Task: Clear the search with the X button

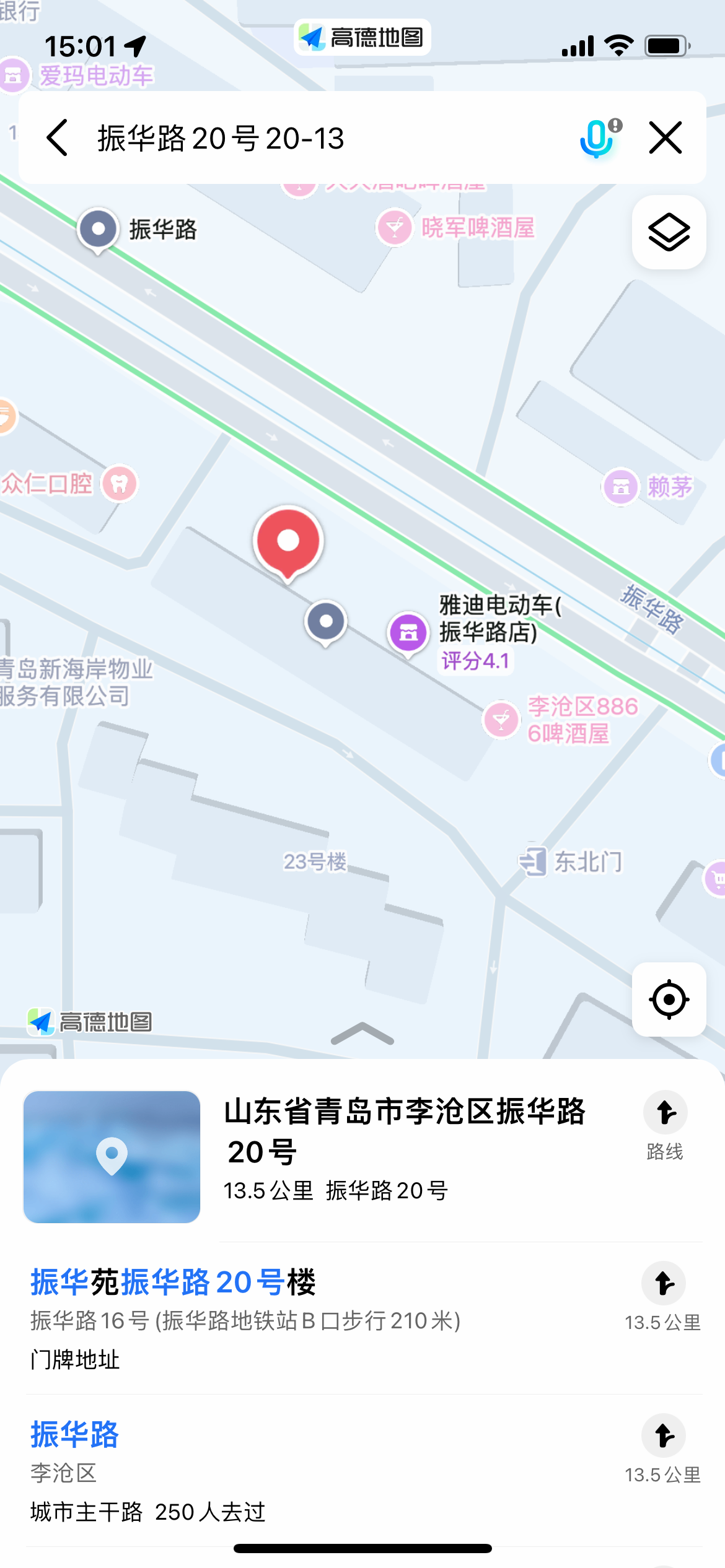Action: pyautogui.click(x=666, y=137)
